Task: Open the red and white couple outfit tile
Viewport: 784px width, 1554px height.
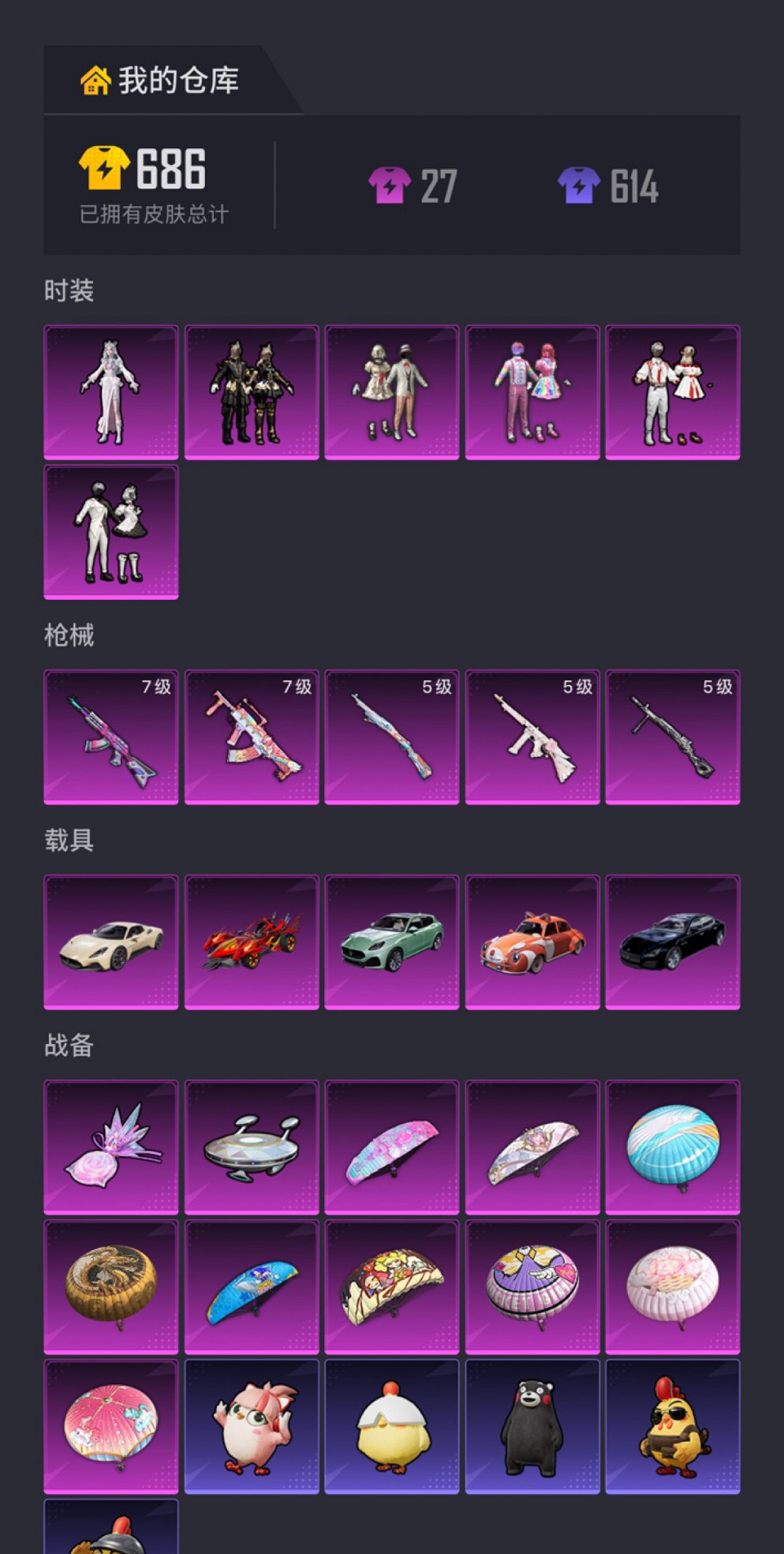Action: click(x=673, y=392)
